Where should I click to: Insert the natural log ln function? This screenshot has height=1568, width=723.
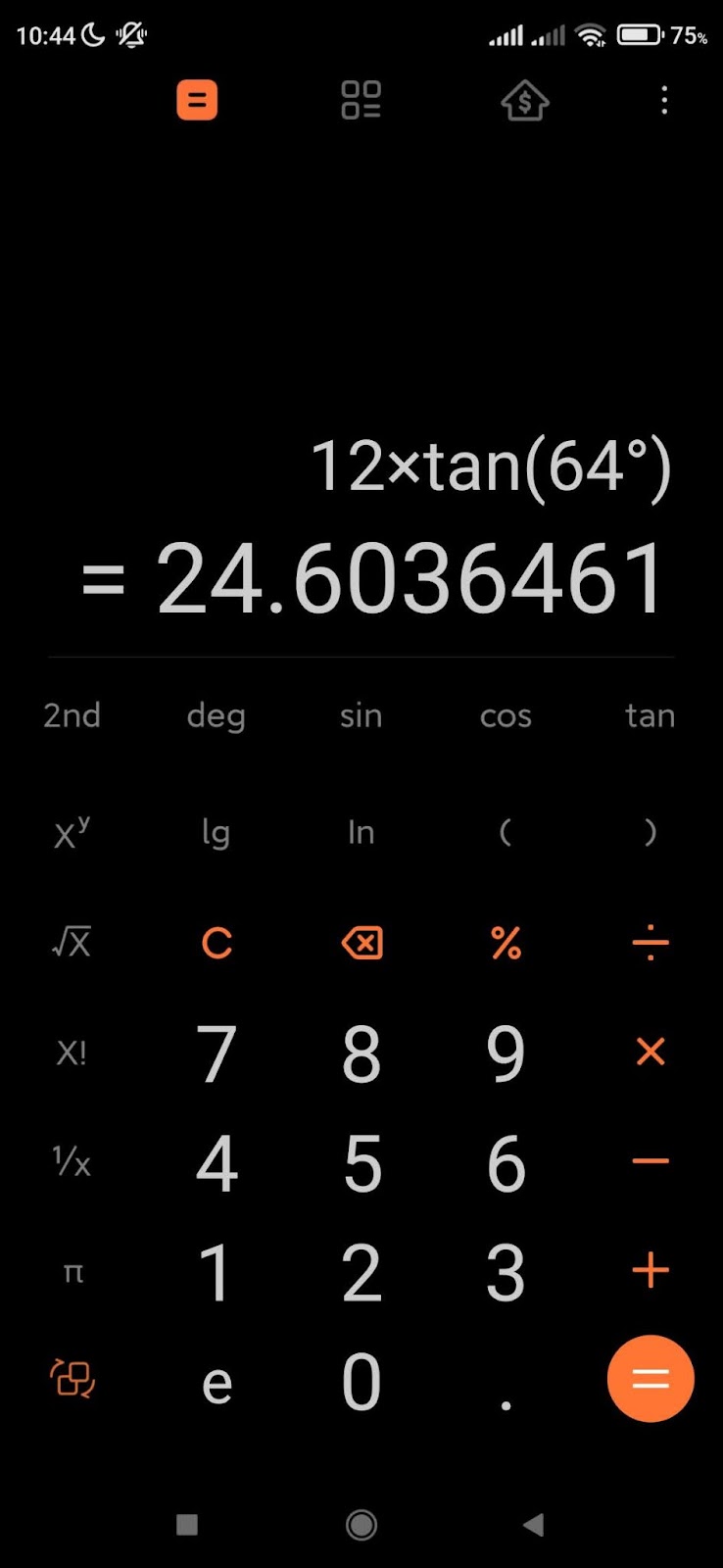tap(361, 832)
